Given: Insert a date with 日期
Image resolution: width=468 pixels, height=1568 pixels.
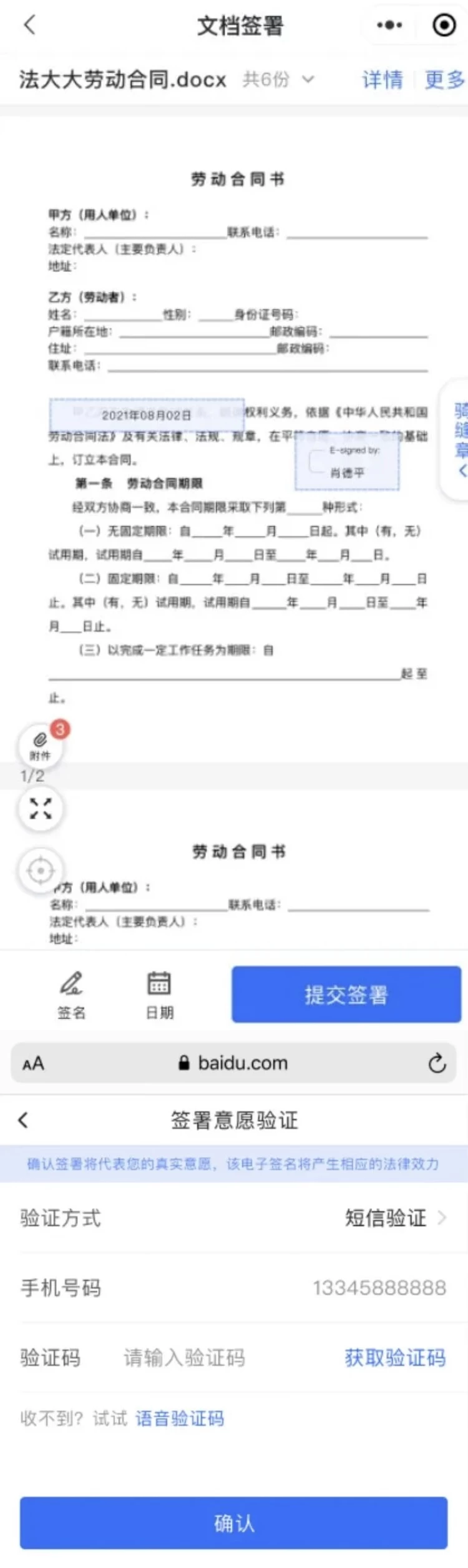Looking at the screenshot, I should (159, 995).
